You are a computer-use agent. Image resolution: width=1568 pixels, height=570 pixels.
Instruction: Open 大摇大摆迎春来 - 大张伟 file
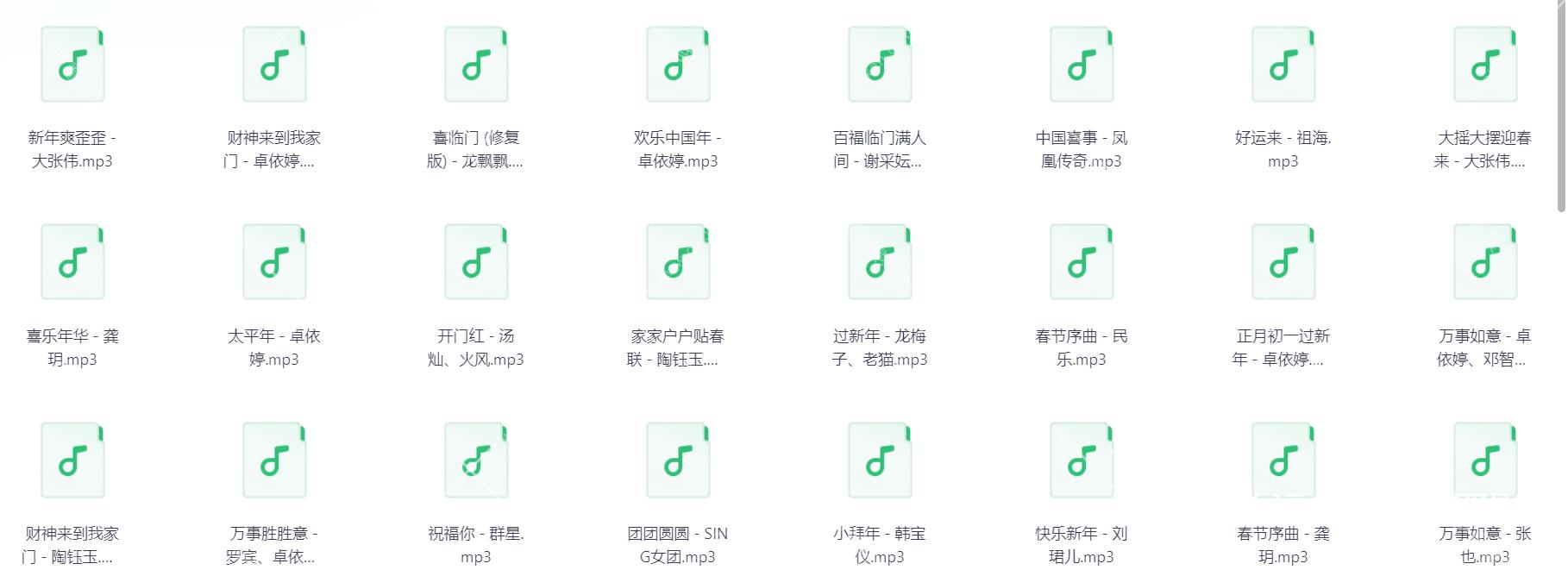(1485, 65)
